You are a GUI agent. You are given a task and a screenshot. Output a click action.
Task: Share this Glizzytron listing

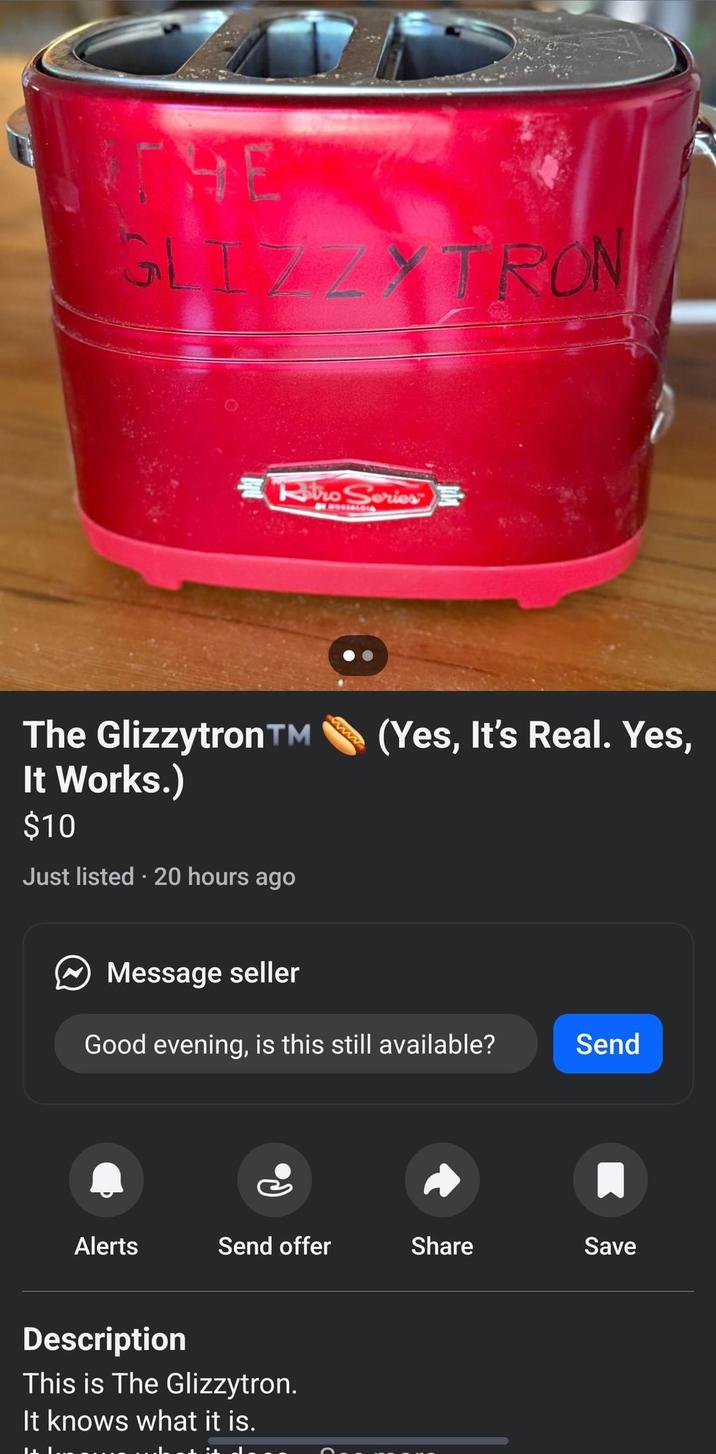click(x=442, y=1181)
